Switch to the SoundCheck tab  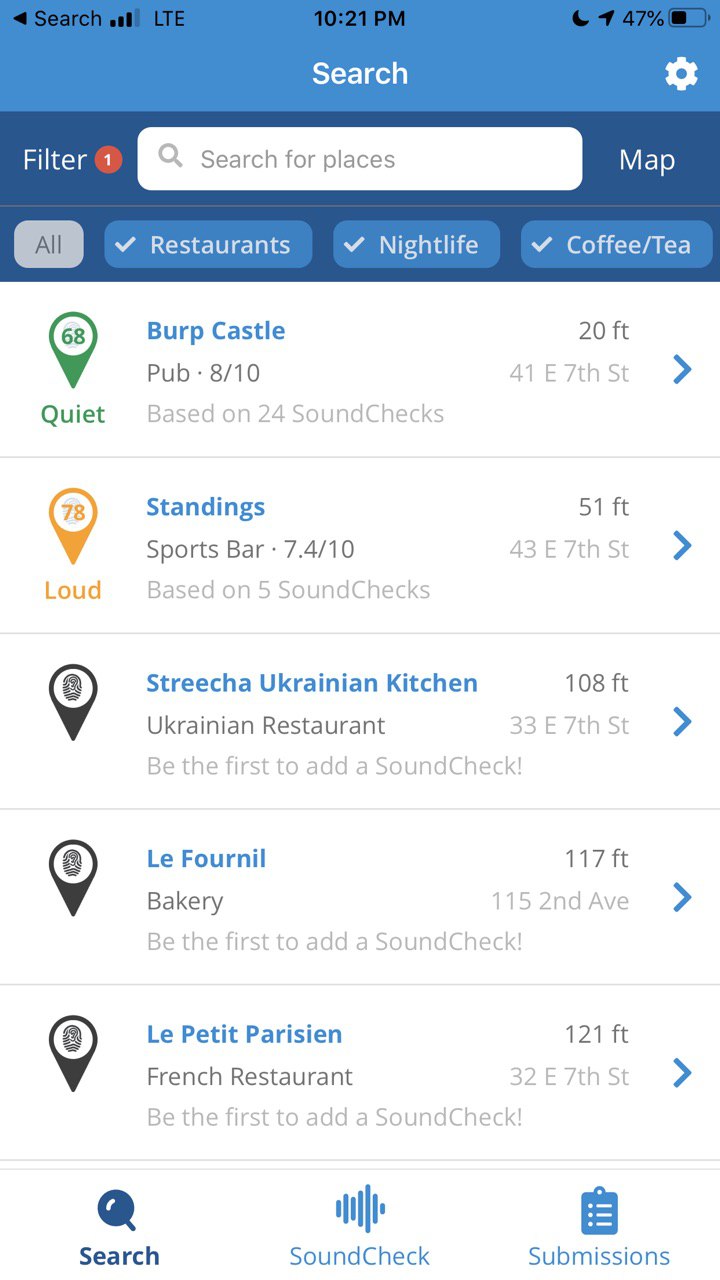pos(360,1226)
